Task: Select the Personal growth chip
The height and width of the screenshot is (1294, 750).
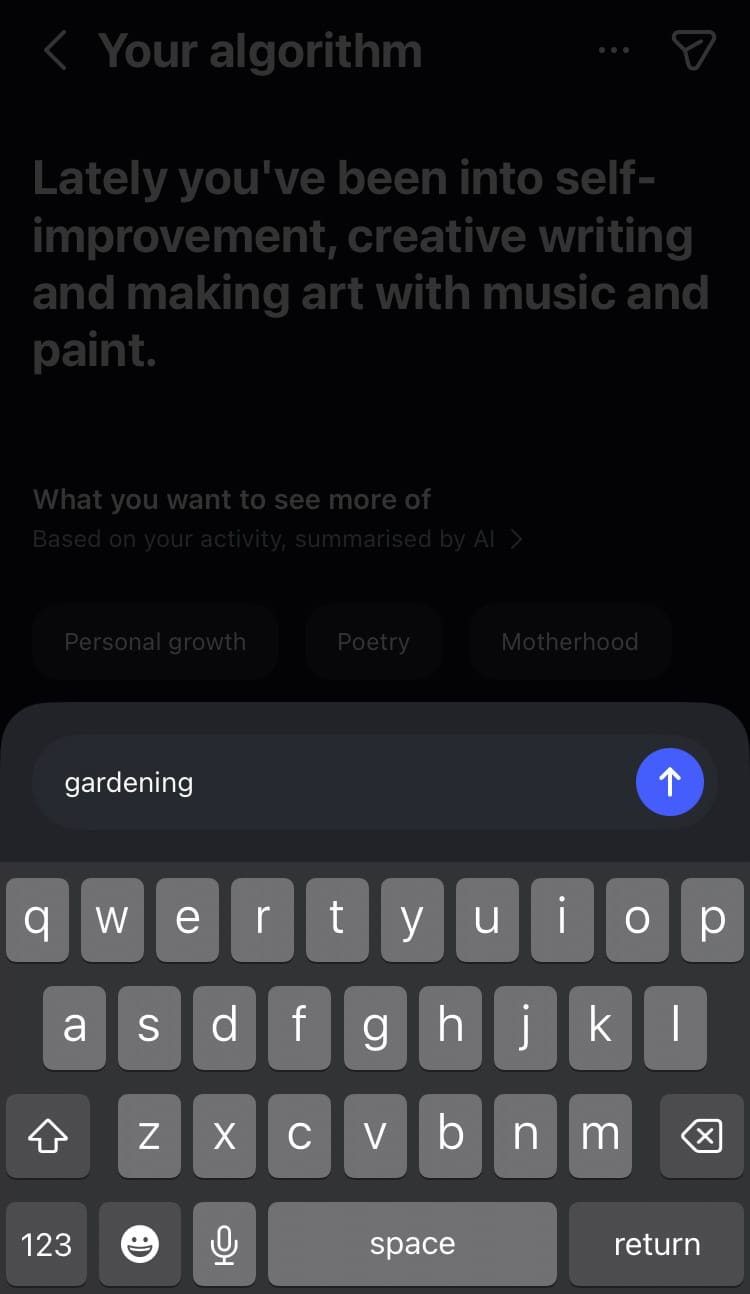Action: click(155, 642)
